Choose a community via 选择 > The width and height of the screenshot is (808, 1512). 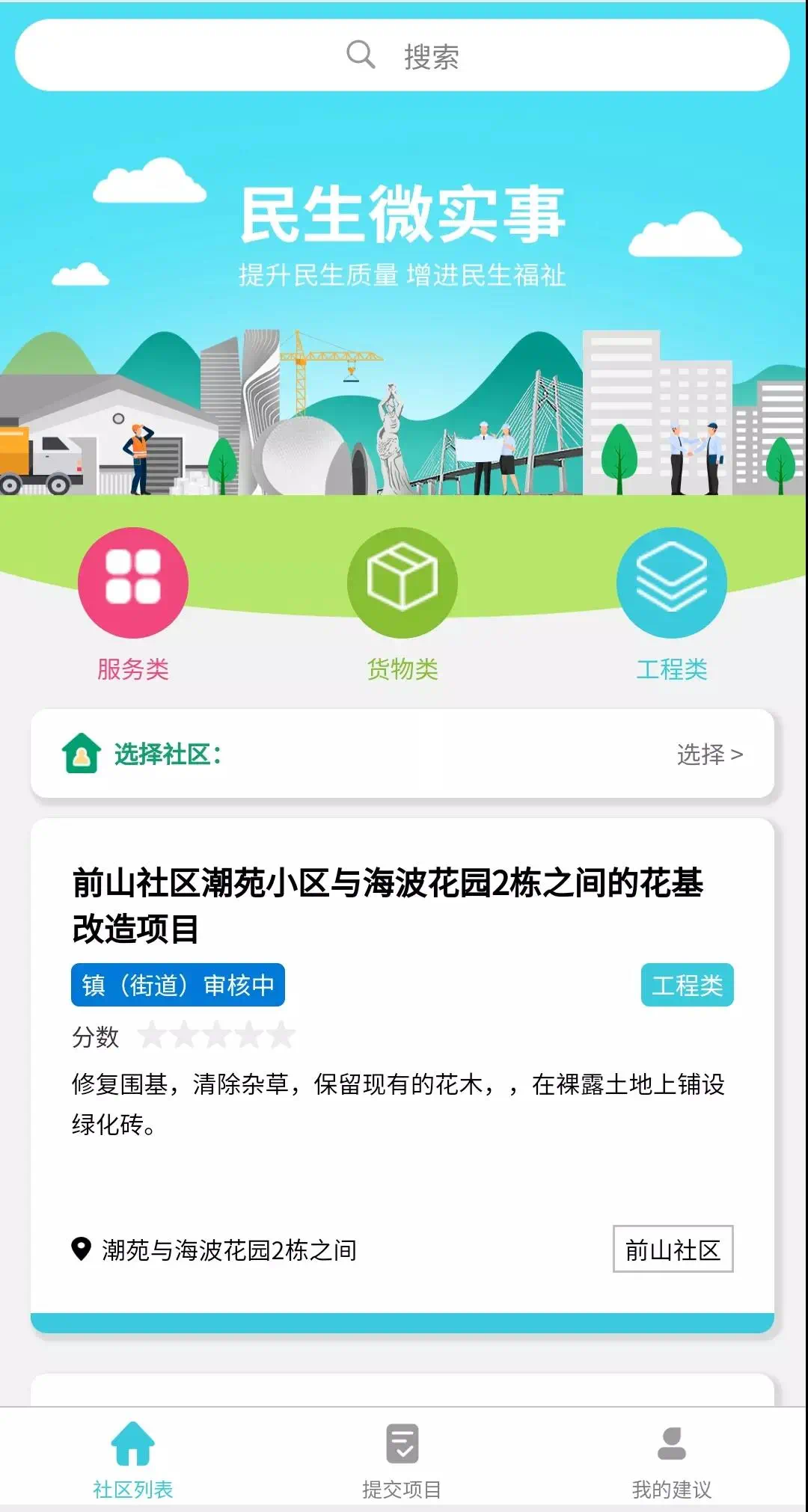(x=708, y=754)
